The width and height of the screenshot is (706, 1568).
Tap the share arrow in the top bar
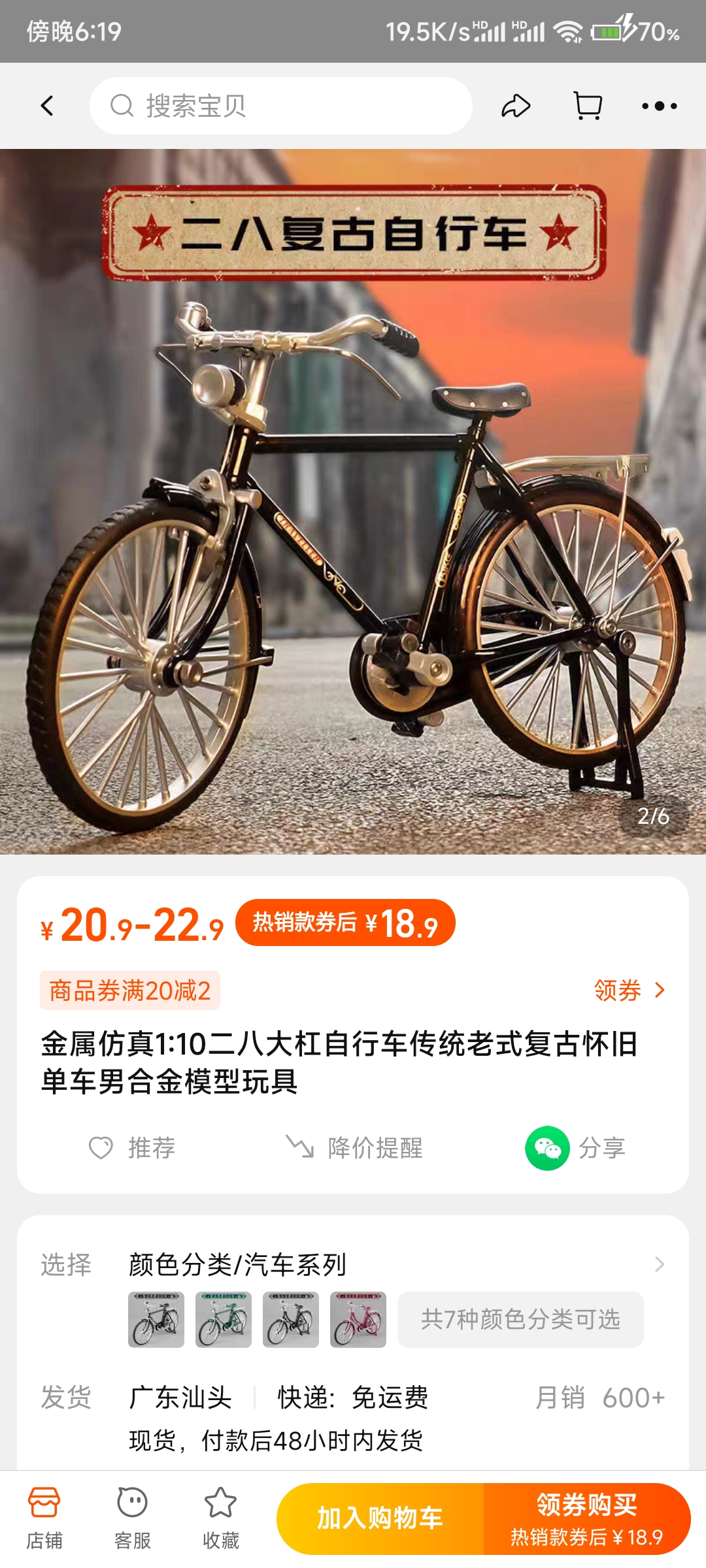pyautogui.click(x=516, y=106)
